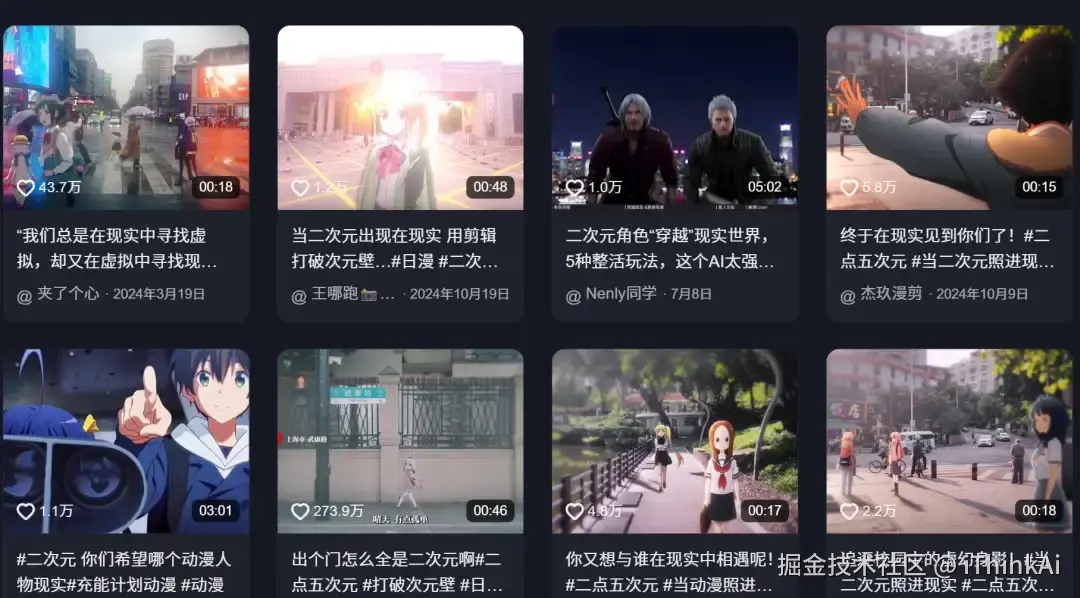The image size is (1080, 598).
Task: Open the 00:18 video with 2.2万 likes
Action: click(949, 440)
